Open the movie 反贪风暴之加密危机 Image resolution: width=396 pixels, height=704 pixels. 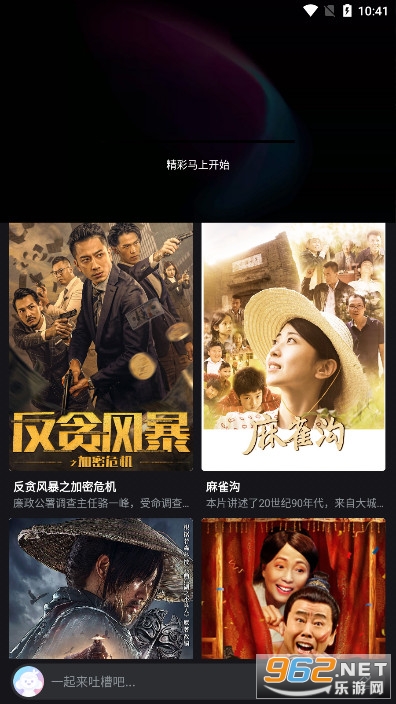[101, 347]
